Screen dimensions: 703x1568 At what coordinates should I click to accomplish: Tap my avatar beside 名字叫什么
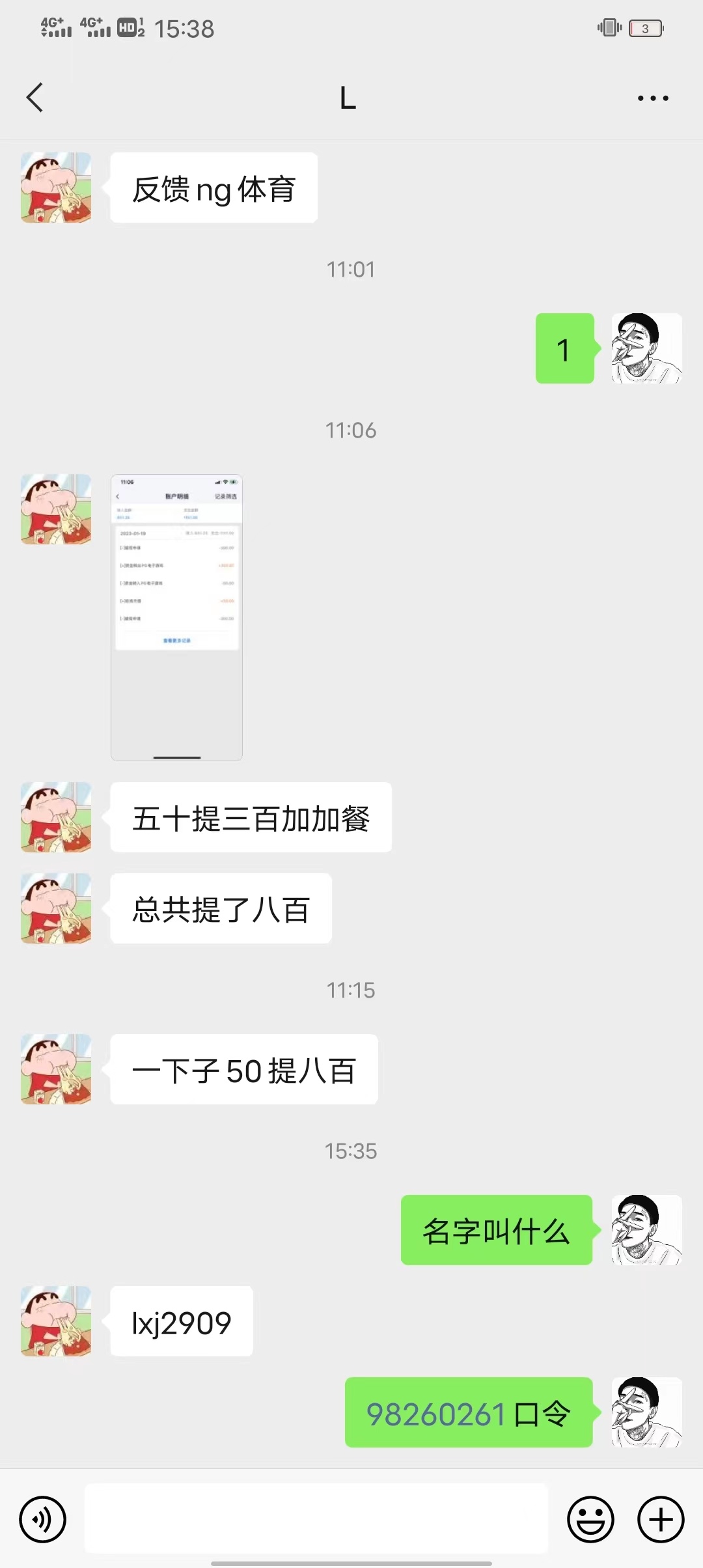646,1229
